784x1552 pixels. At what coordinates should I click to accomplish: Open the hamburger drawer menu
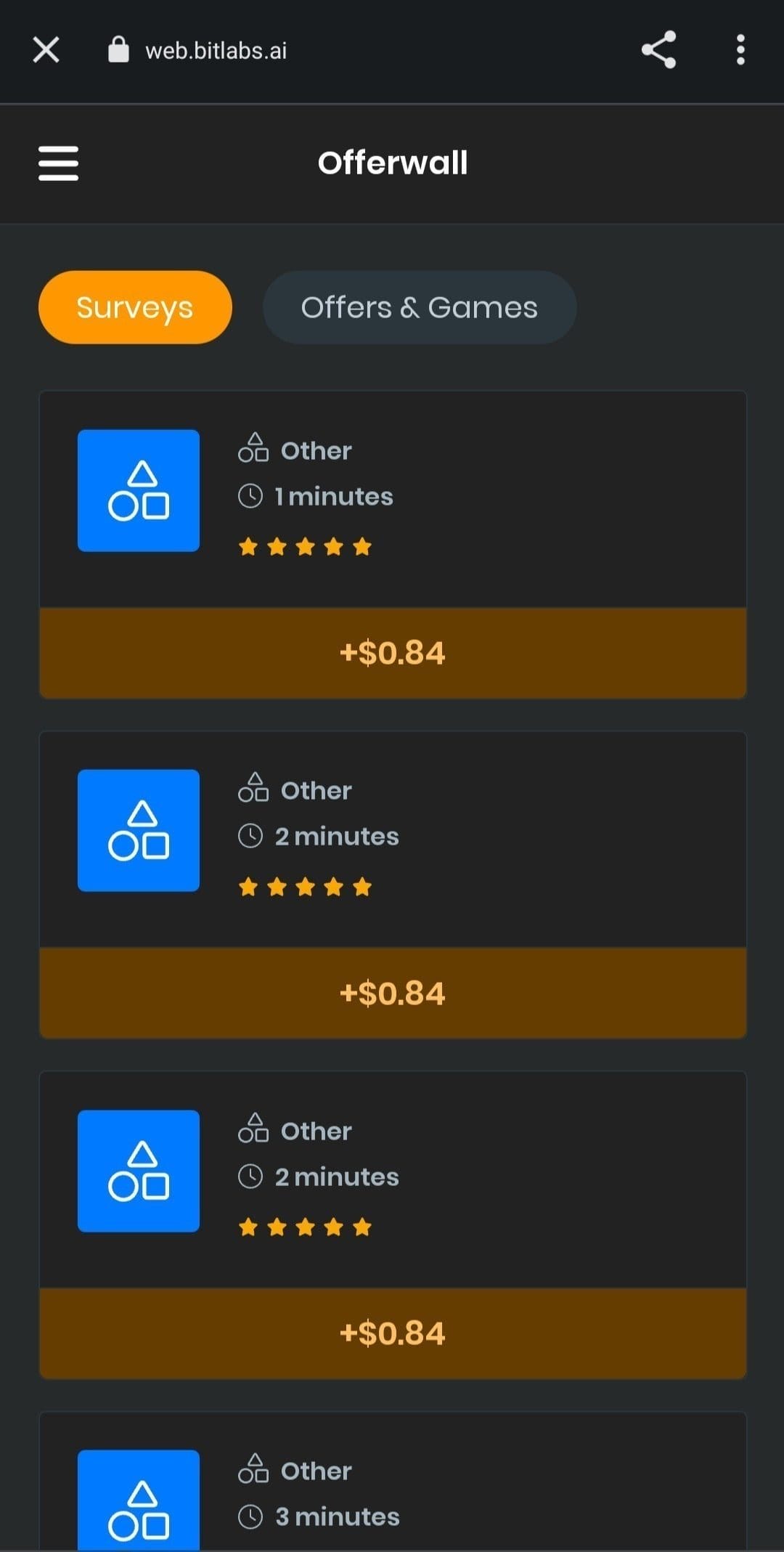click(58, 163)
